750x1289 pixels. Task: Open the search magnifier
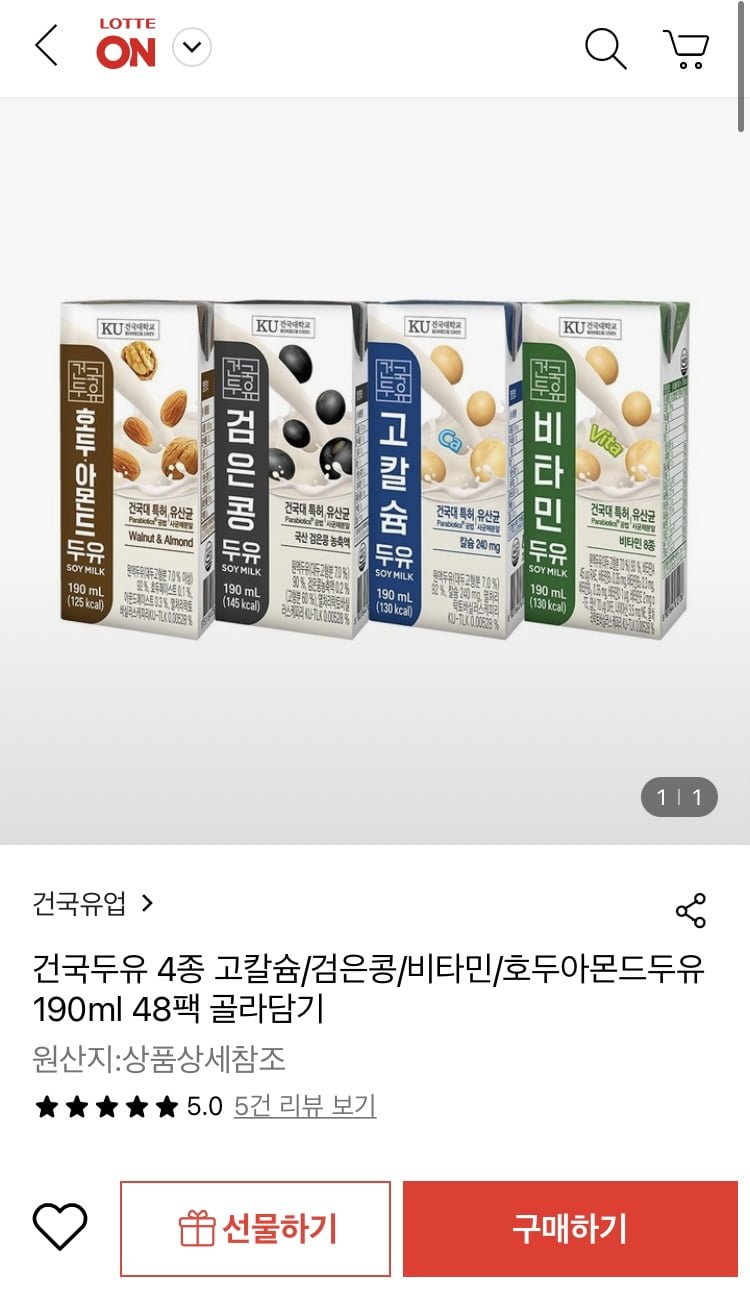(605, 47)
